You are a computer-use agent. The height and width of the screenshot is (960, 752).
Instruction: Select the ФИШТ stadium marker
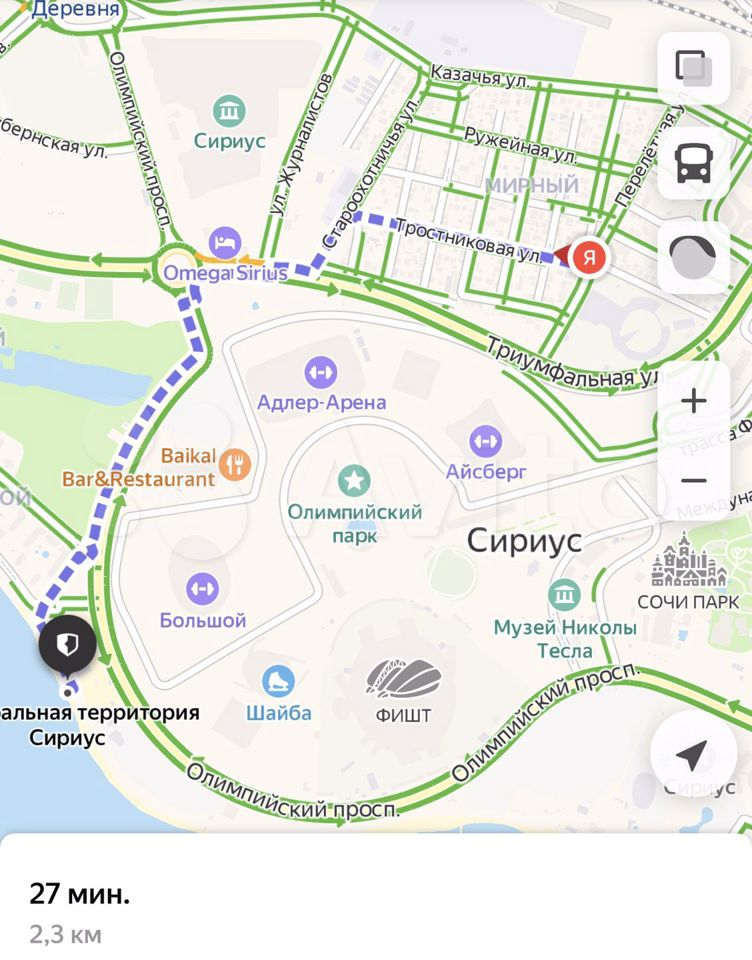(403, 679)
